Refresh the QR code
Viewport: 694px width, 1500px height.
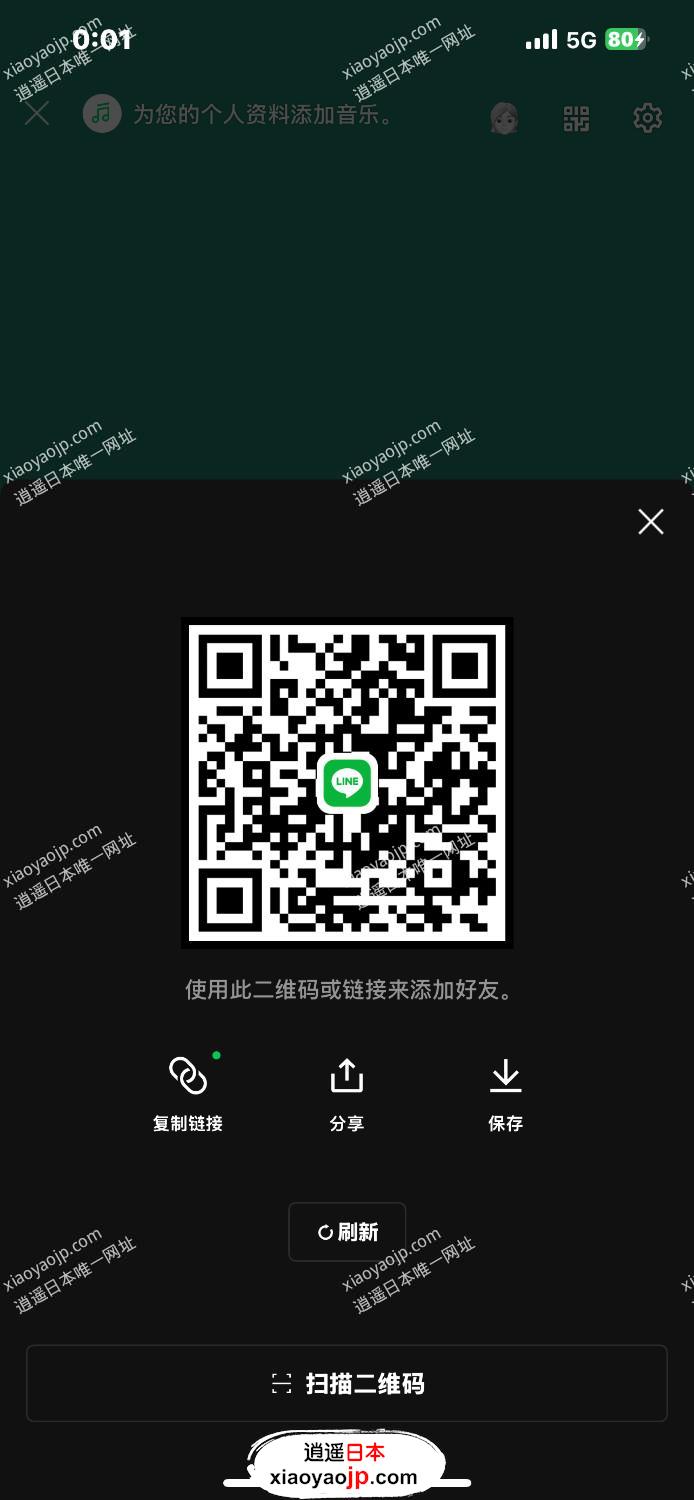347,1232
